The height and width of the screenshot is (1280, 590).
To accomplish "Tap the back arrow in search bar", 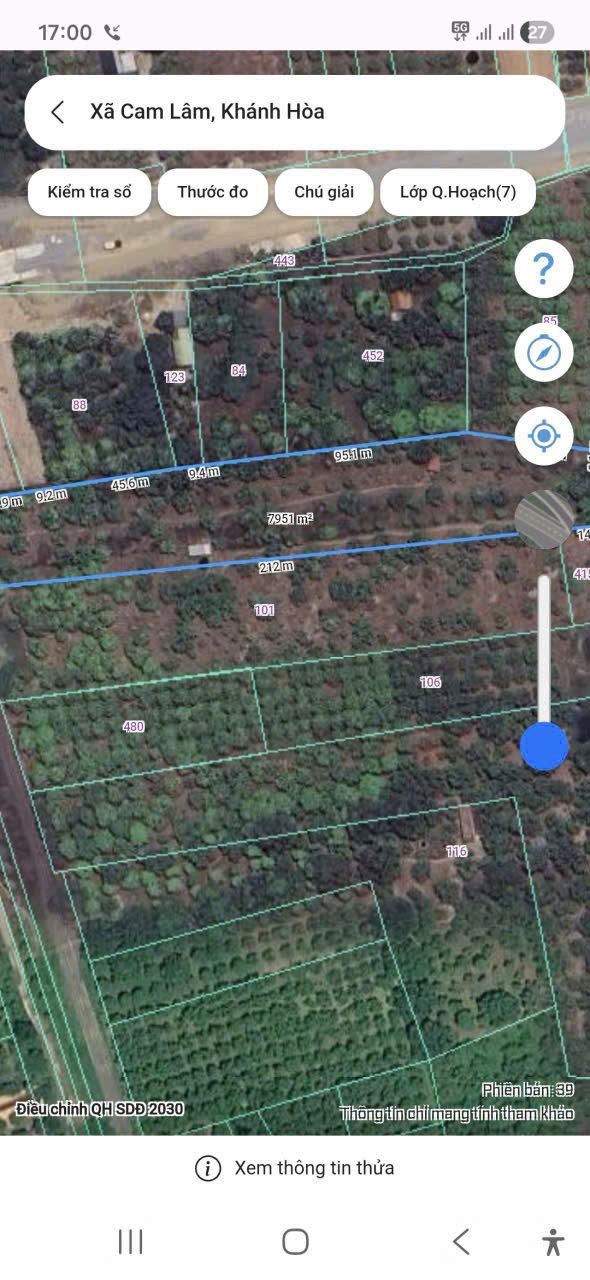I will click(58, 112).
